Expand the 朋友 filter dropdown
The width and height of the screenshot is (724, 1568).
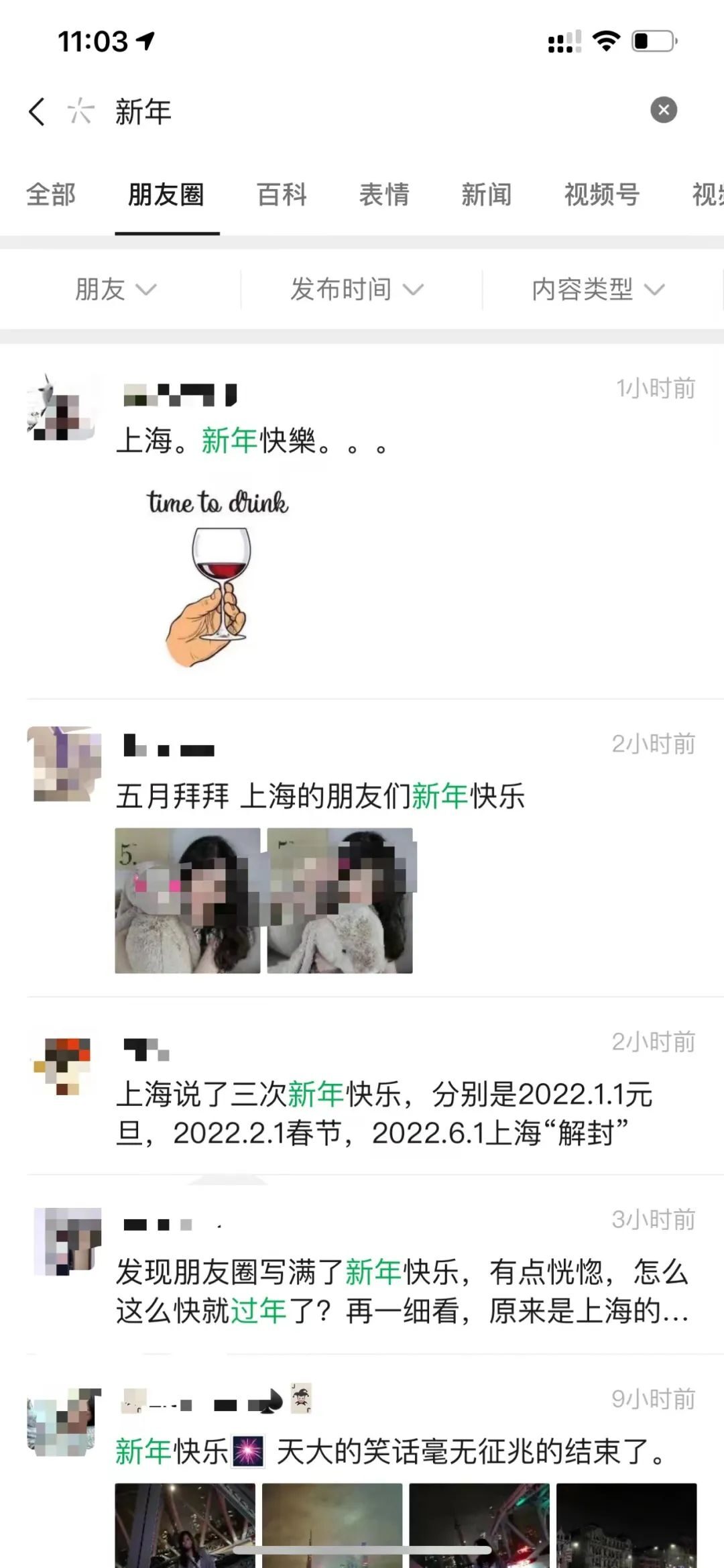(x=116, y=289)
